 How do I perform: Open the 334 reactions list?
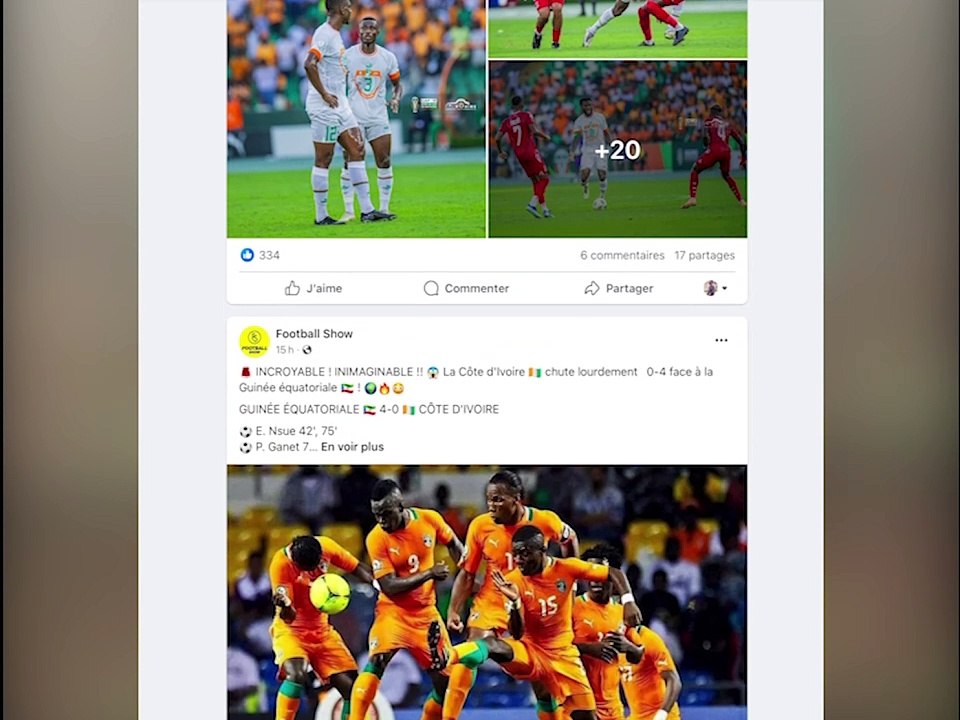261,255
